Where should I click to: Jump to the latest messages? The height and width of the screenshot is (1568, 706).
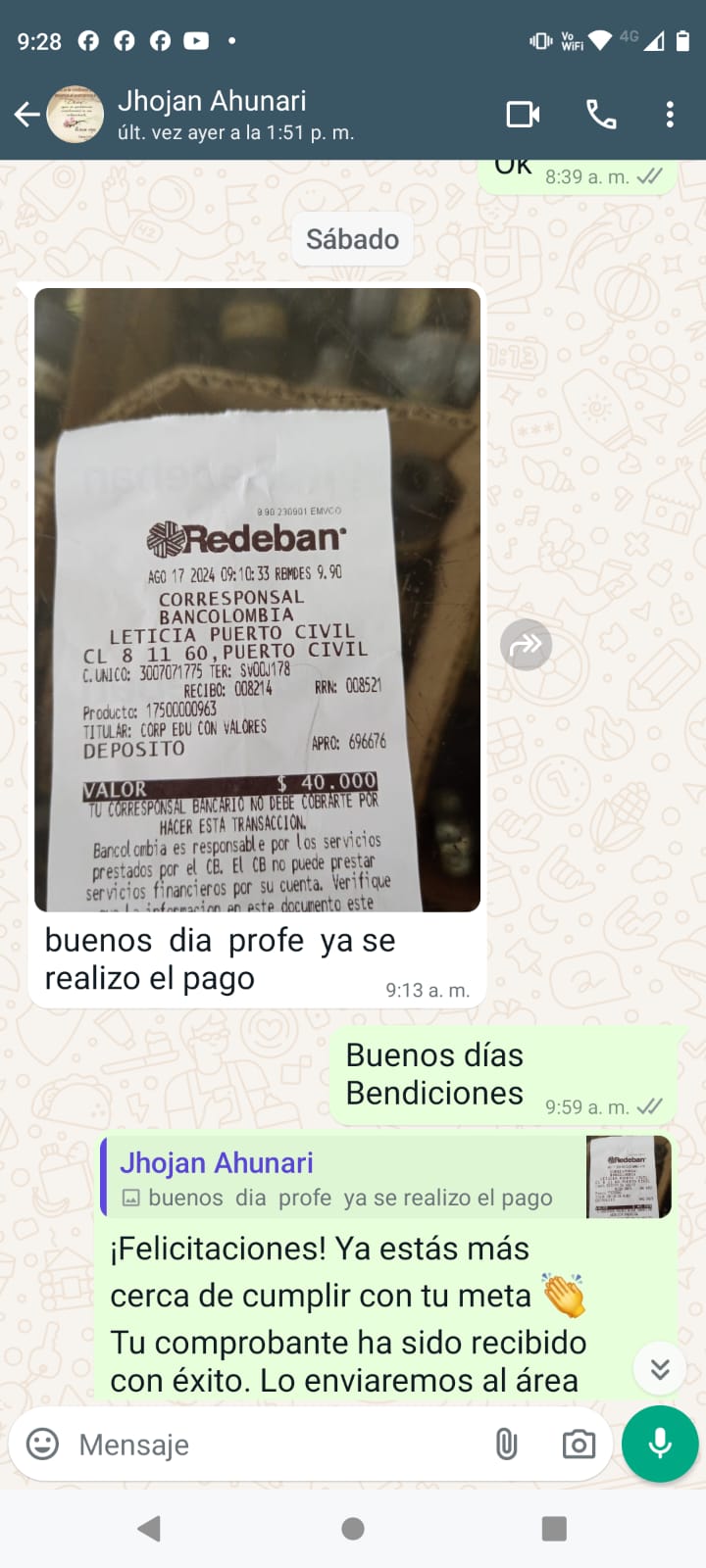pyautogui.click(x=660, y=1368)
